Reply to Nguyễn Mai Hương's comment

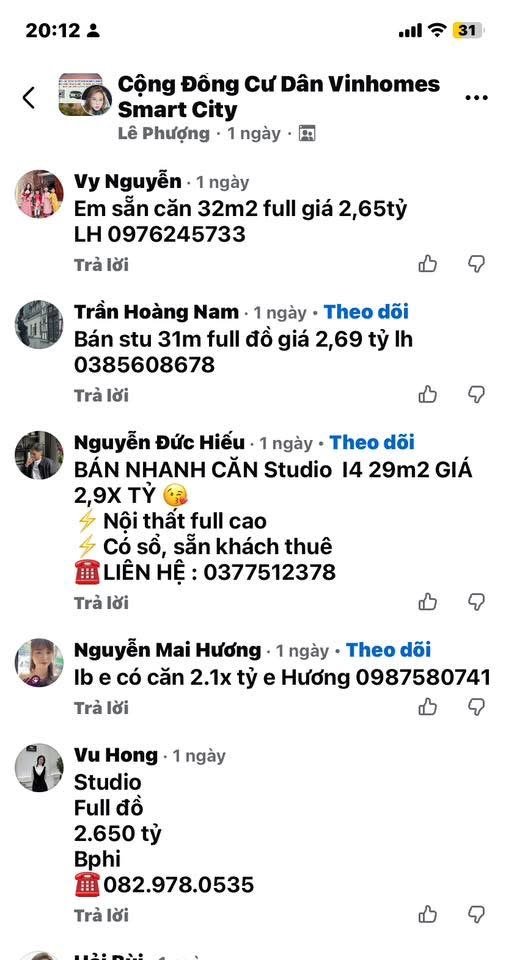(x=101, y=708)
